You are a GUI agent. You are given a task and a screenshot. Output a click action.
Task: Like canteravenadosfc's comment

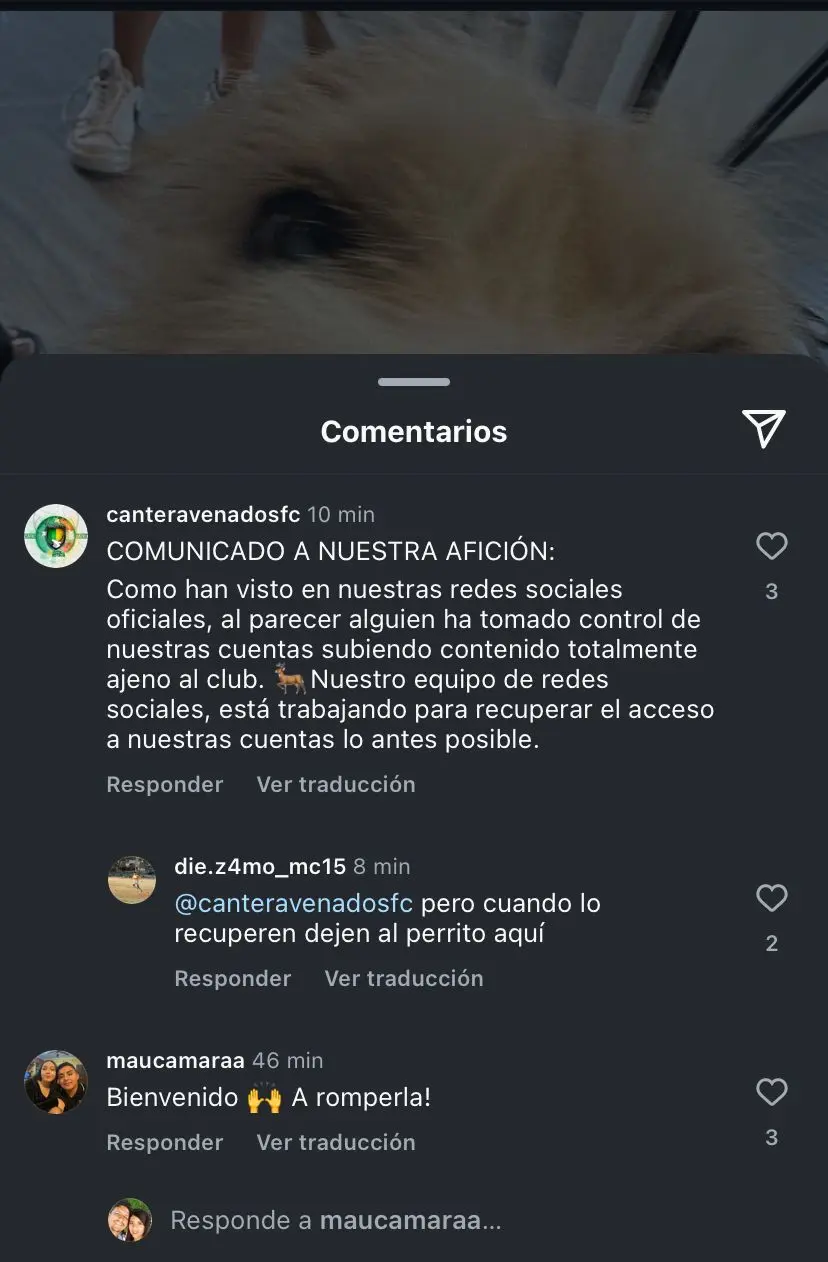coord(771,546)
